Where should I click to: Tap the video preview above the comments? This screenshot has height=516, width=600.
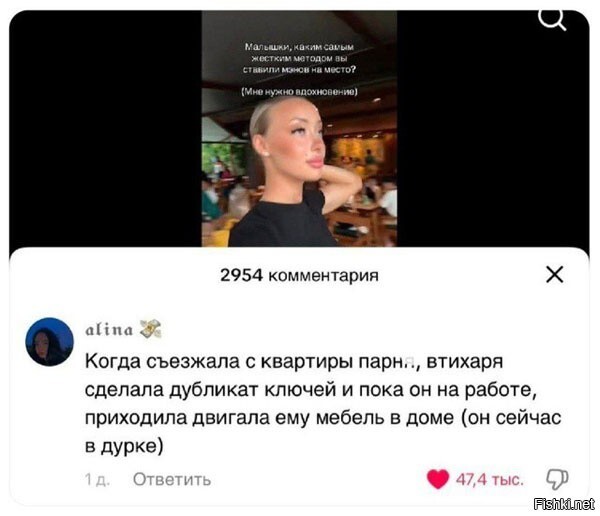[299, 128]
